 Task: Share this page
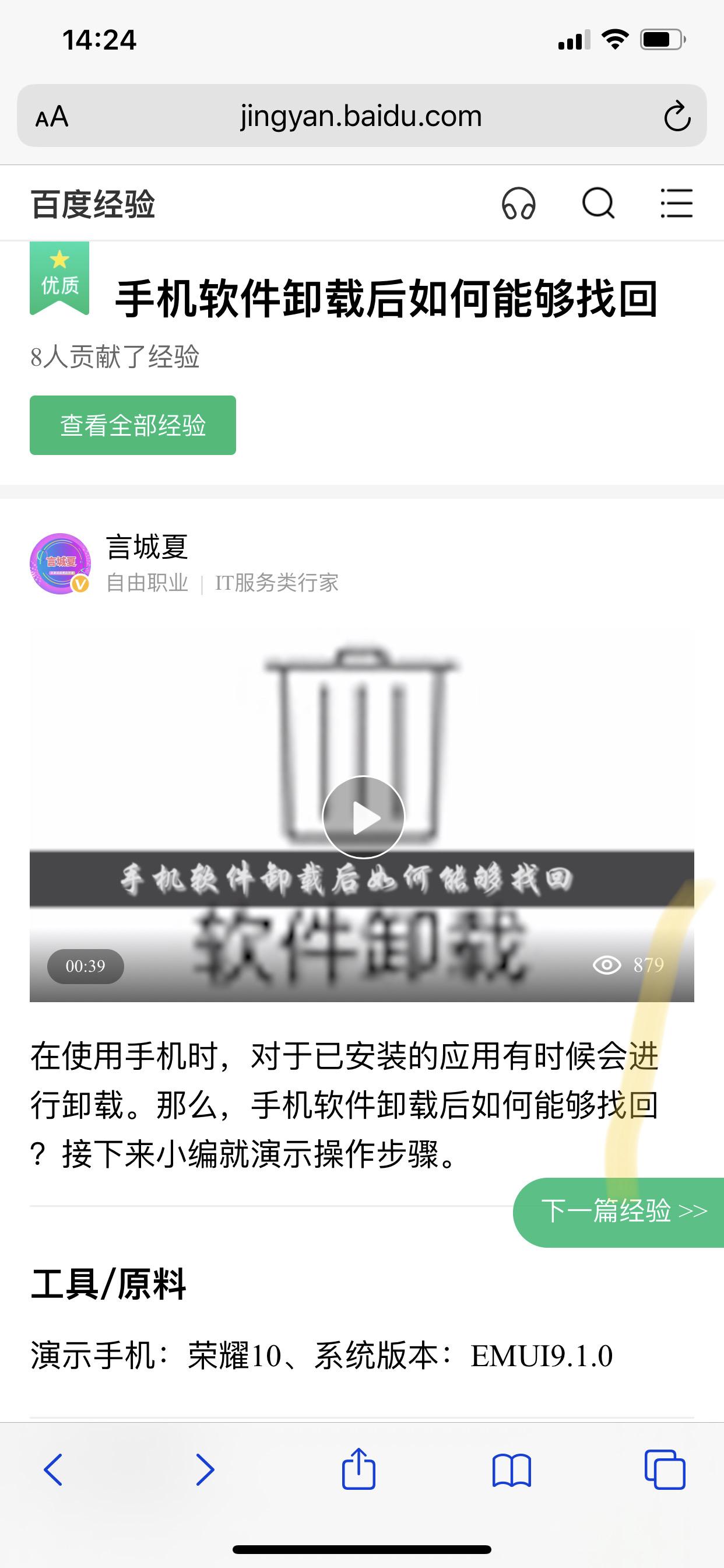tap(359, 1470)
